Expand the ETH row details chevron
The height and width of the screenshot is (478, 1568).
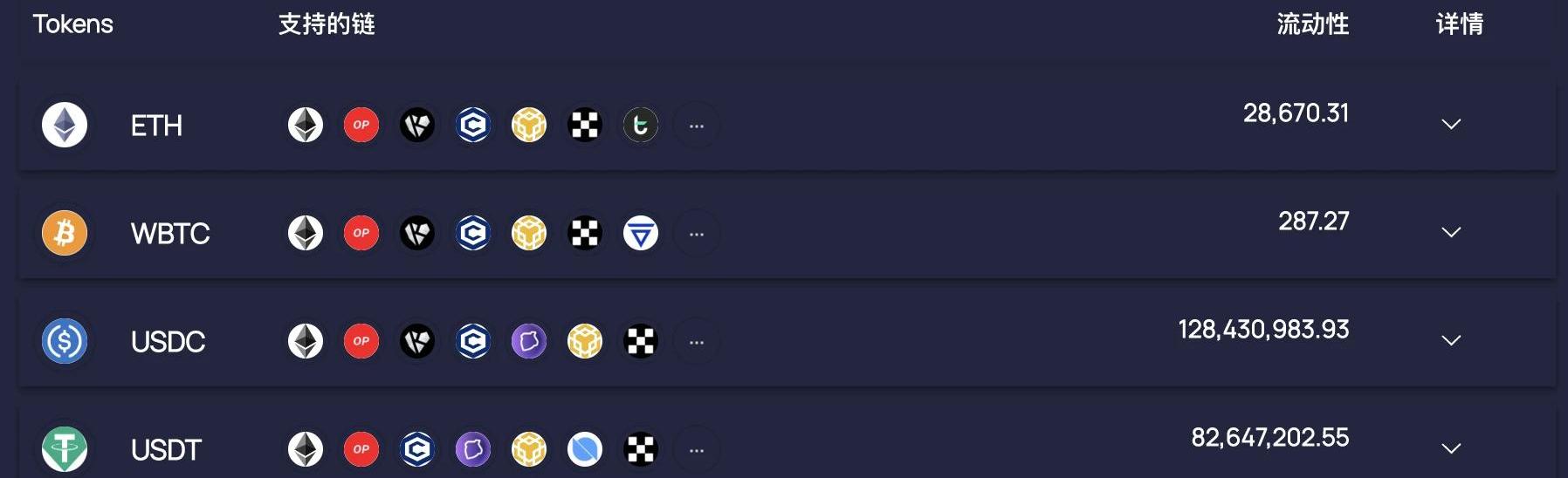pyautogui.click(x=1451, y=125)
